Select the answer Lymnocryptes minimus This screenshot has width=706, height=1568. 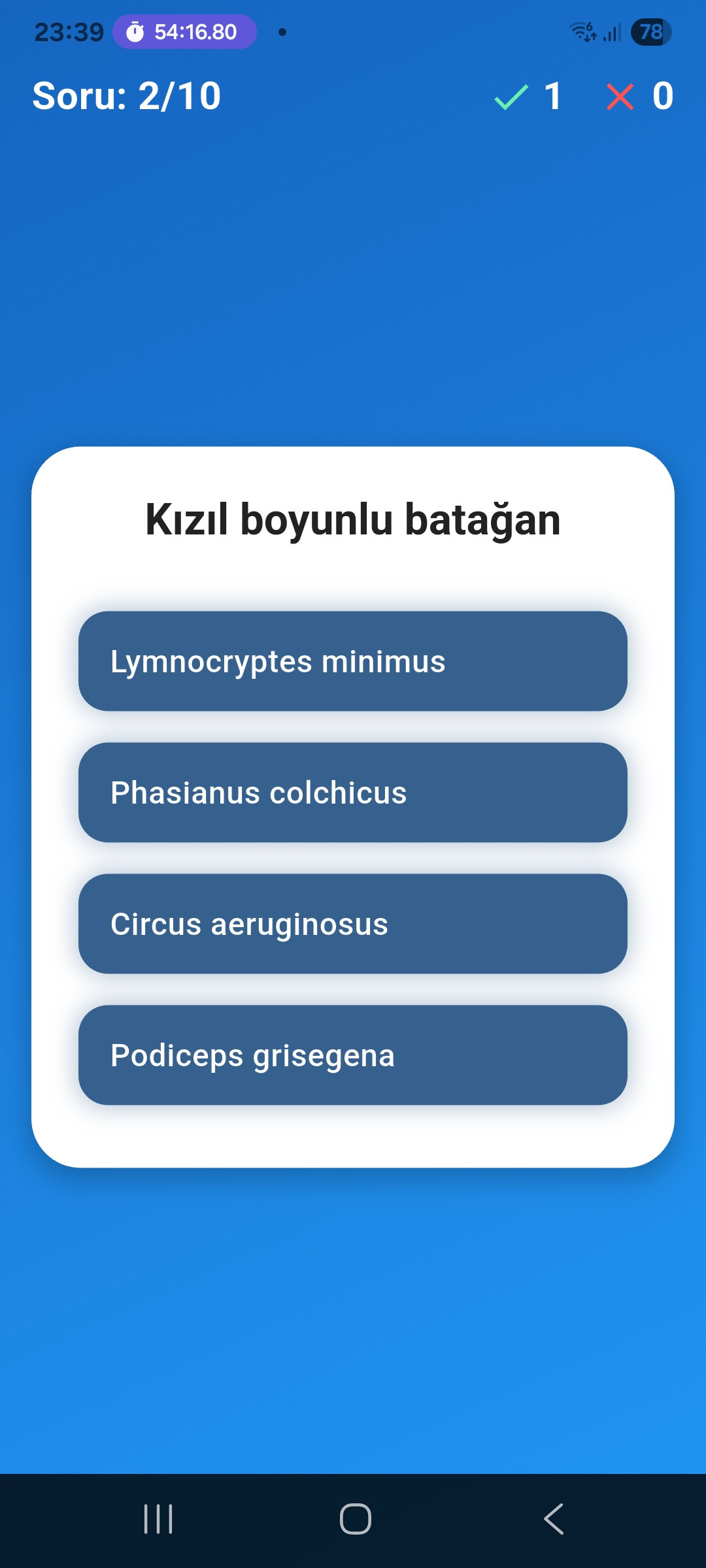point(353,661)
